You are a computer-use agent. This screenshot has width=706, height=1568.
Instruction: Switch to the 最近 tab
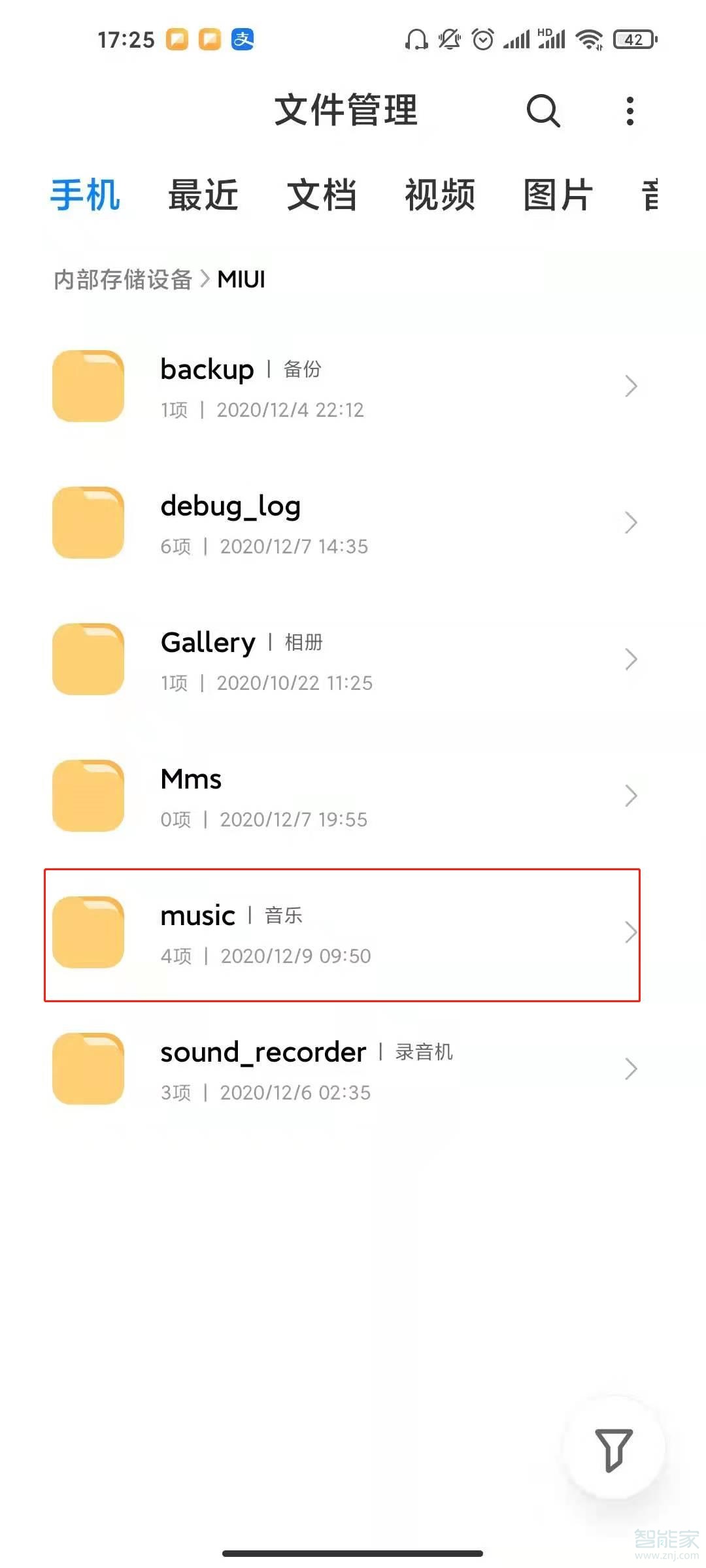pos(204,195)
